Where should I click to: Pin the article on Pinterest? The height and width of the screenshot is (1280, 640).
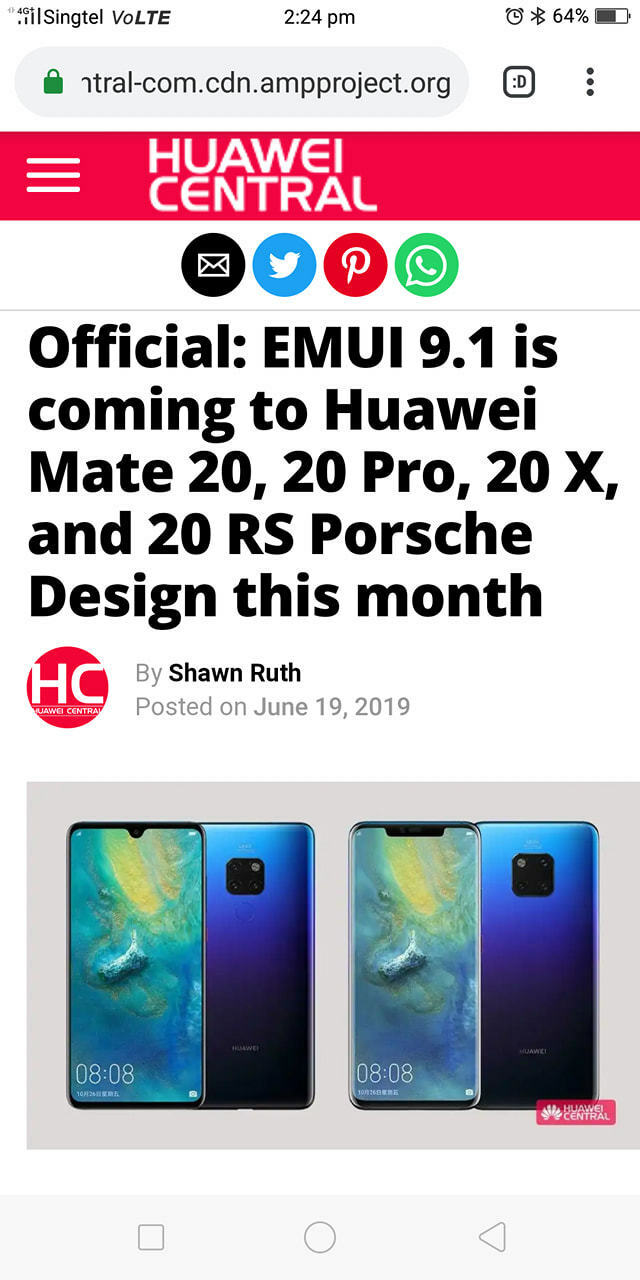[355, 265]
